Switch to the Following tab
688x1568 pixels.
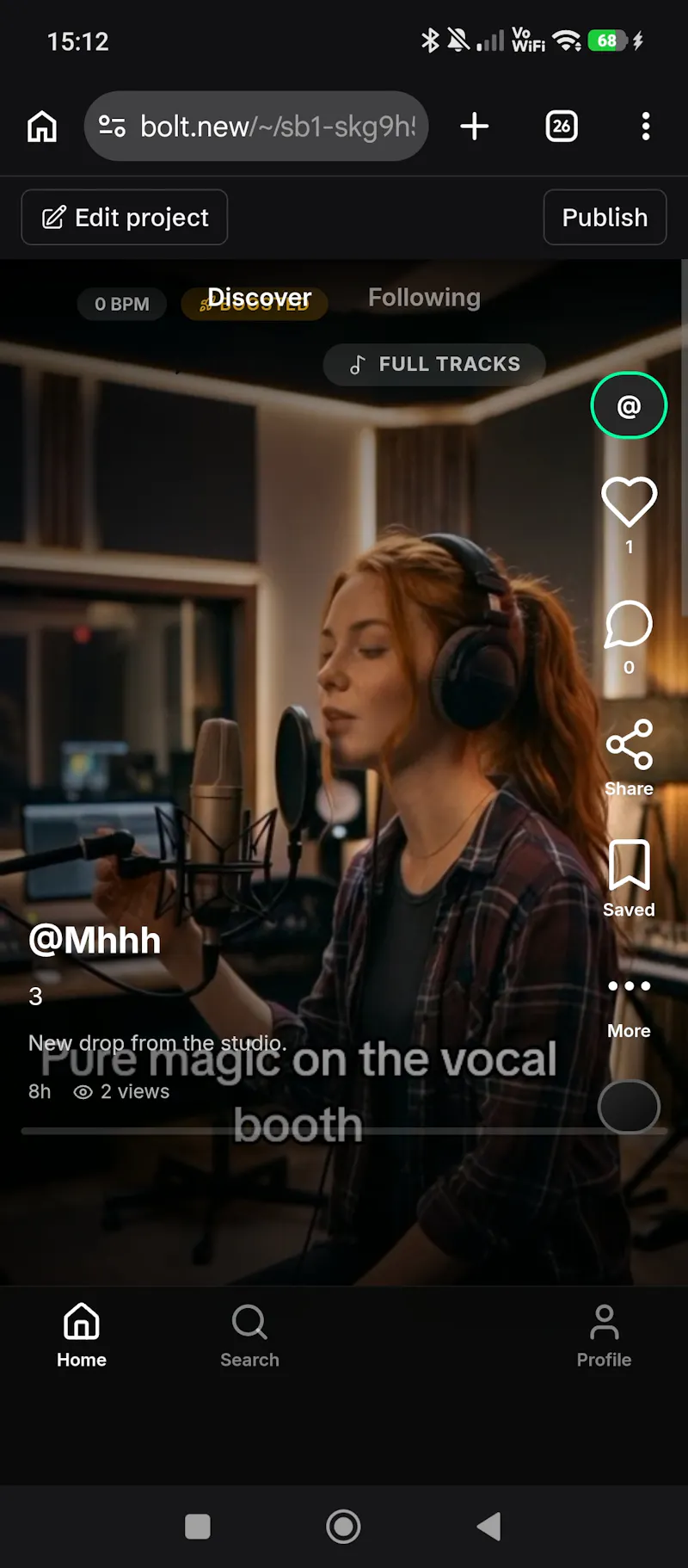pyautogui.click(x=424, y=298)
